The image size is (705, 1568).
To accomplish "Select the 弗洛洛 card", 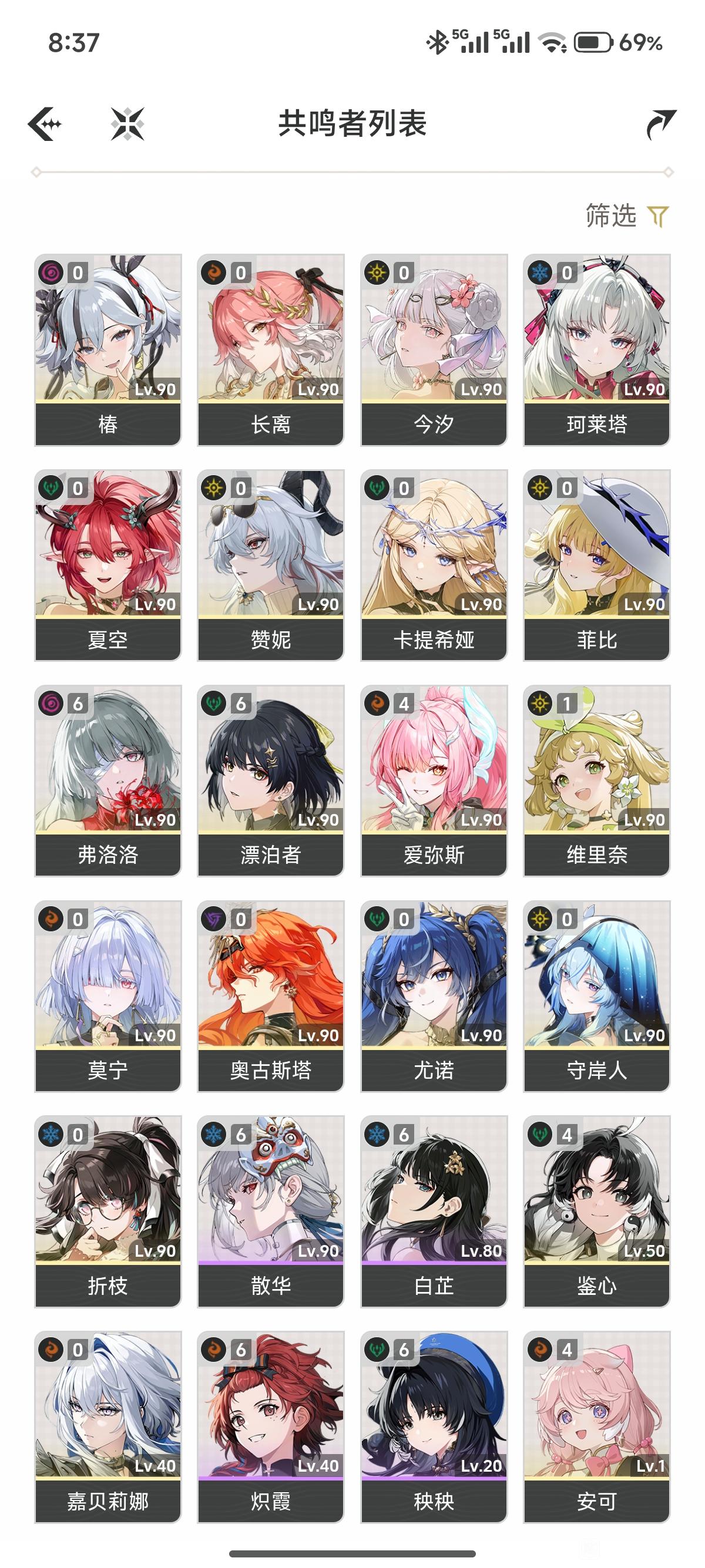I will [108, 780].
